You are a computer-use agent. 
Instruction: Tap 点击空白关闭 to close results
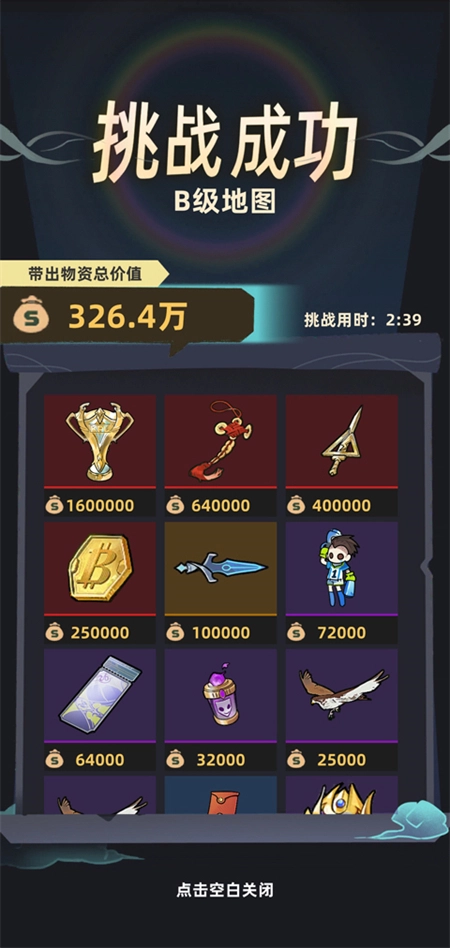pos(225,890)
